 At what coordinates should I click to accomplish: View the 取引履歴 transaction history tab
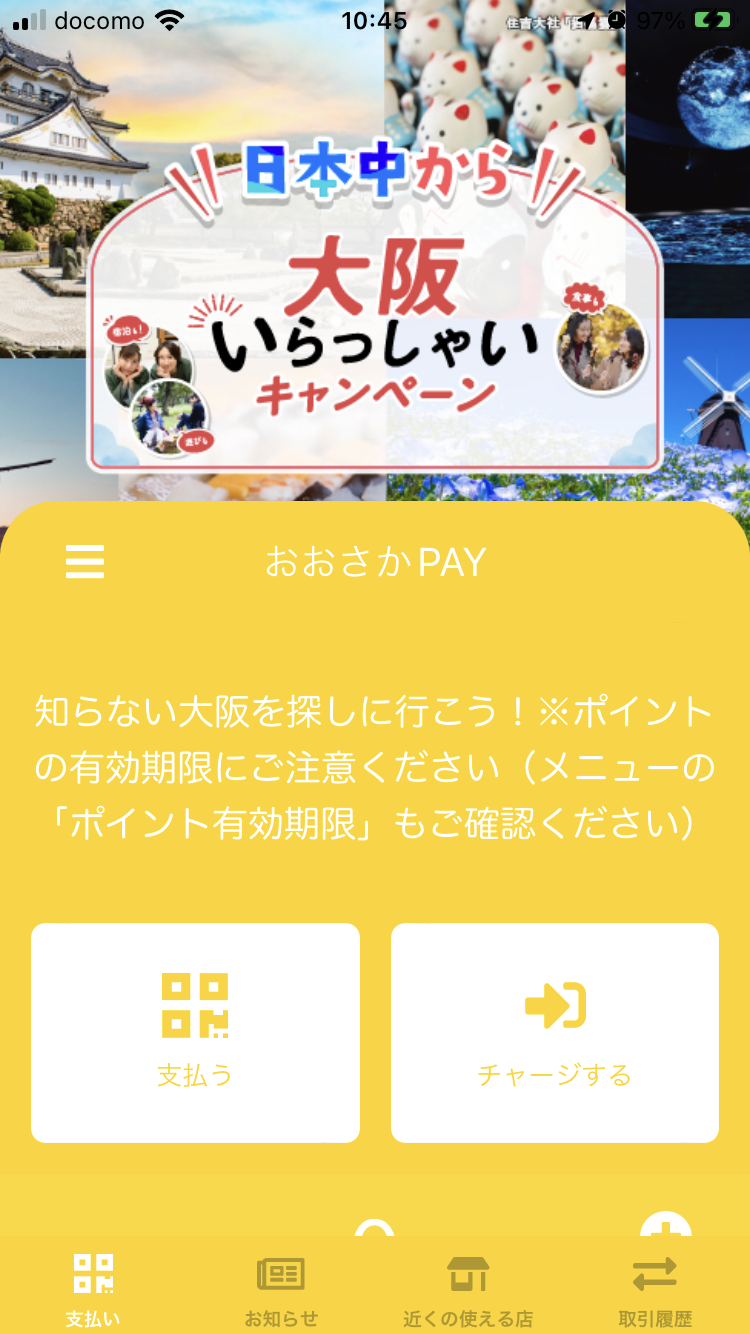click(655, 1289)
